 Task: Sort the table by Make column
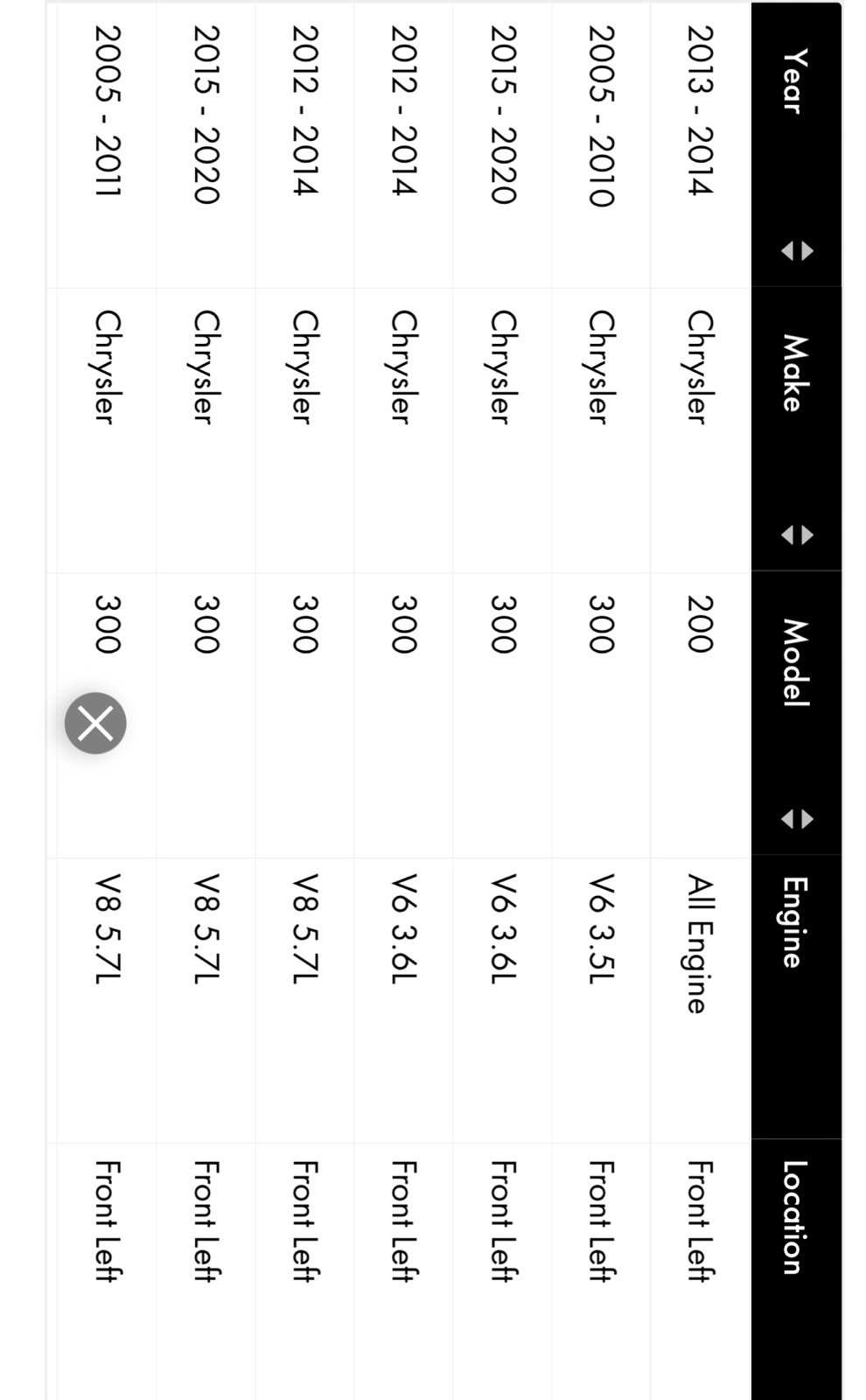797,535
